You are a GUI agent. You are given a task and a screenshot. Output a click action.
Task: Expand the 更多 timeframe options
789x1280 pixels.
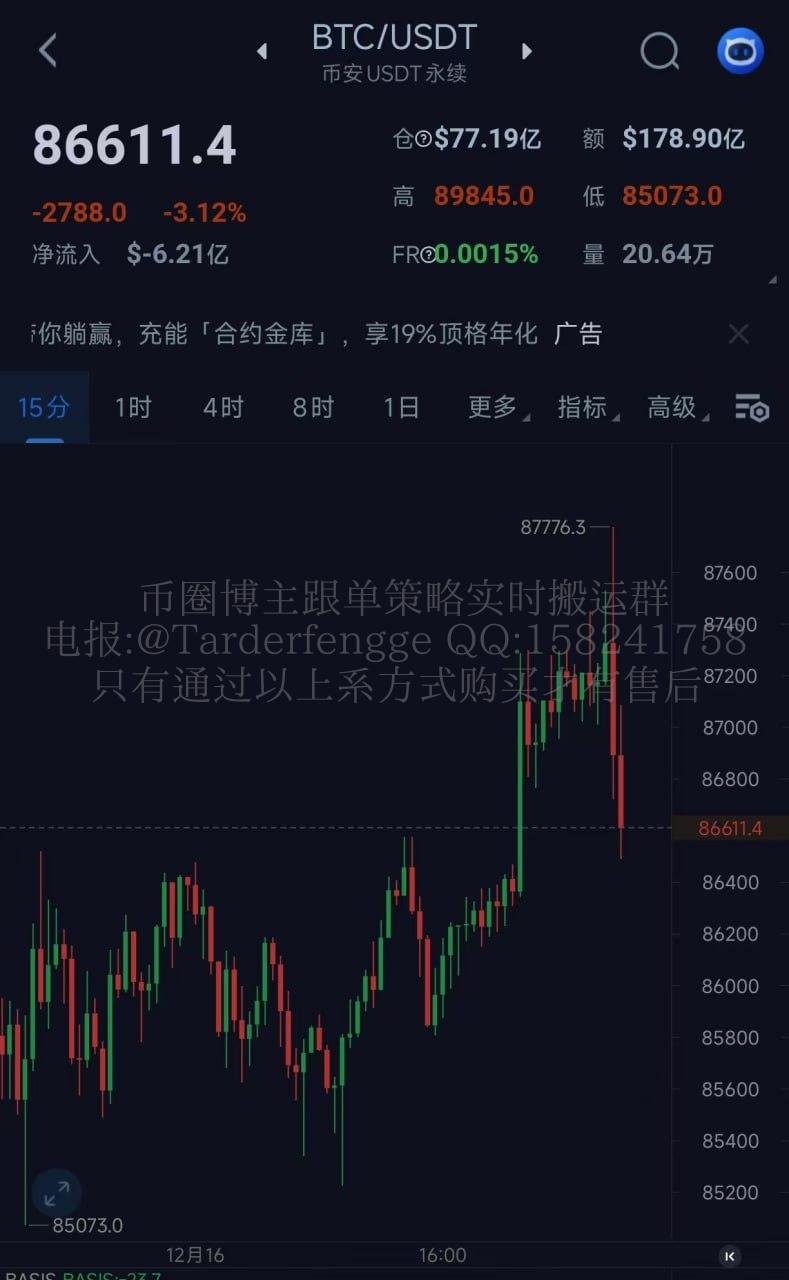tap(496, 408)
